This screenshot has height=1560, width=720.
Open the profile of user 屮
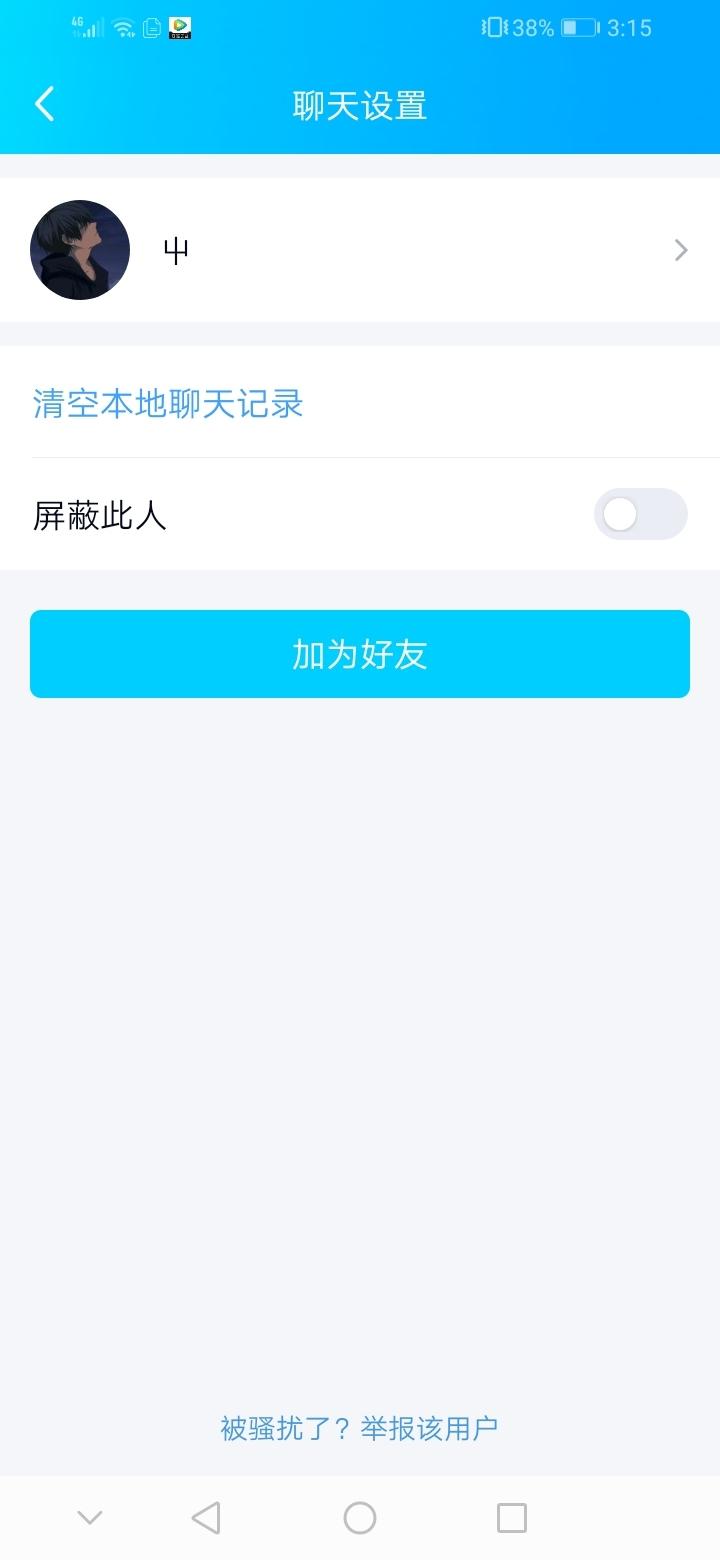tap(360, 250)
